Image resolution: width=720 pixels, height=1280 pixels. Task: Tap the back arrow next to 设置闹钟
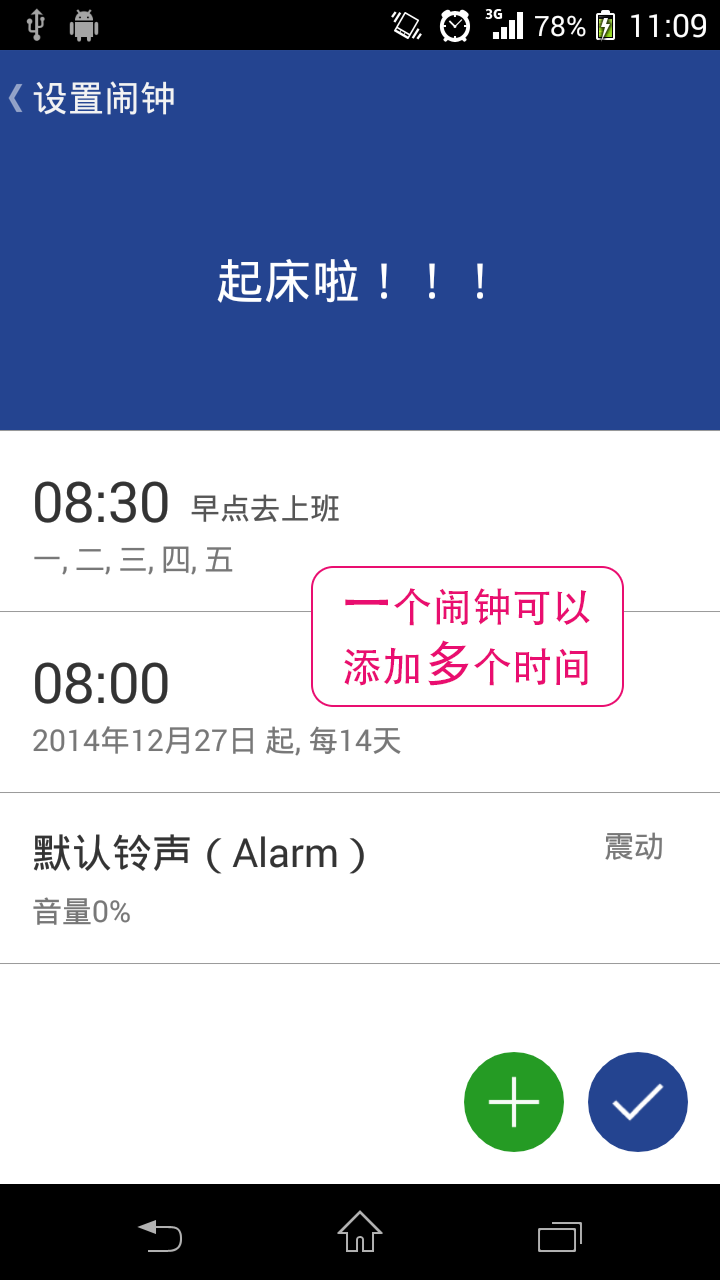pos(14,97)
